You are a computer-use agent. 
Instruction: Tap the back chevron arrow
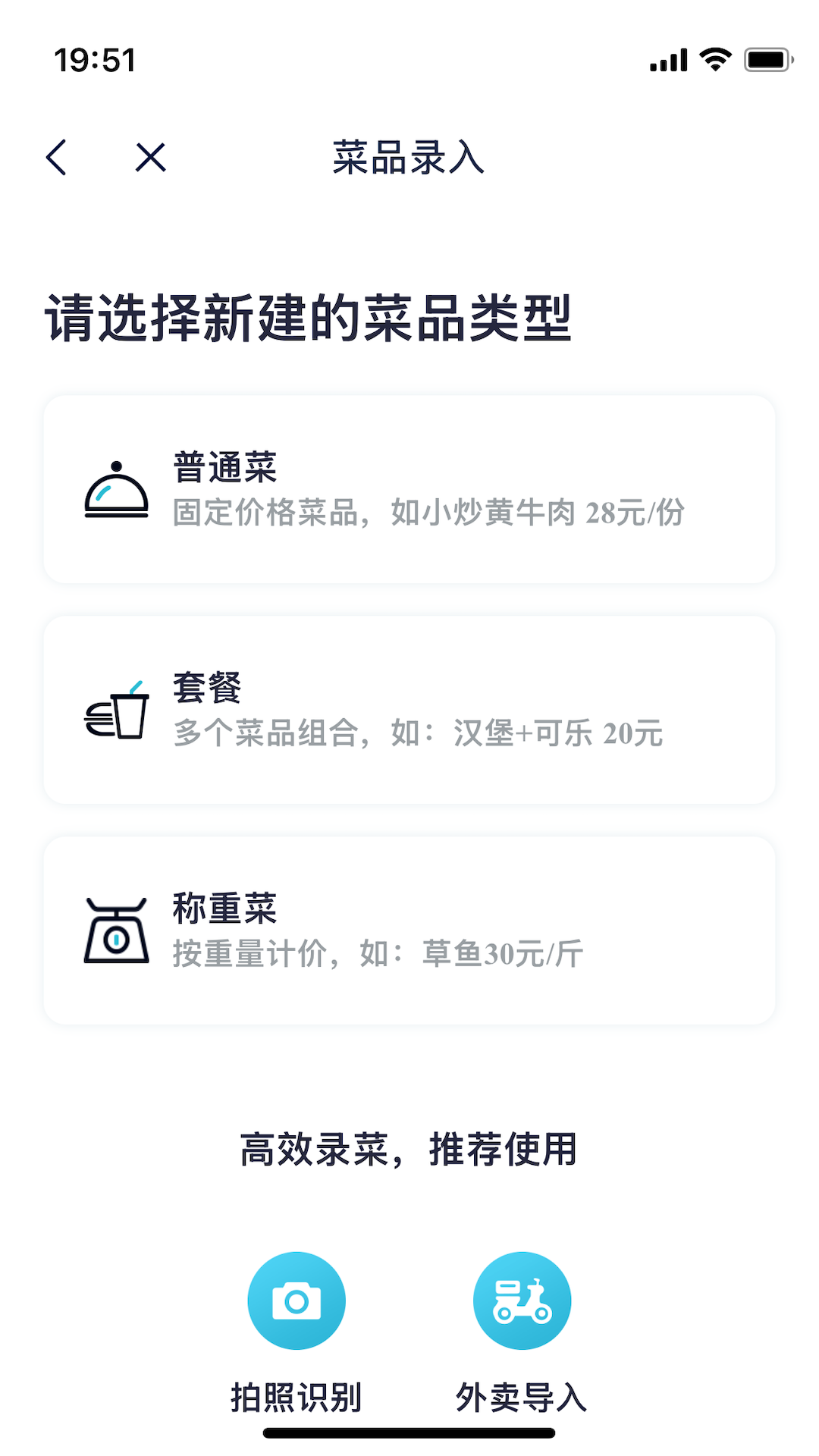pyautogui.click(x=57, y=158)
